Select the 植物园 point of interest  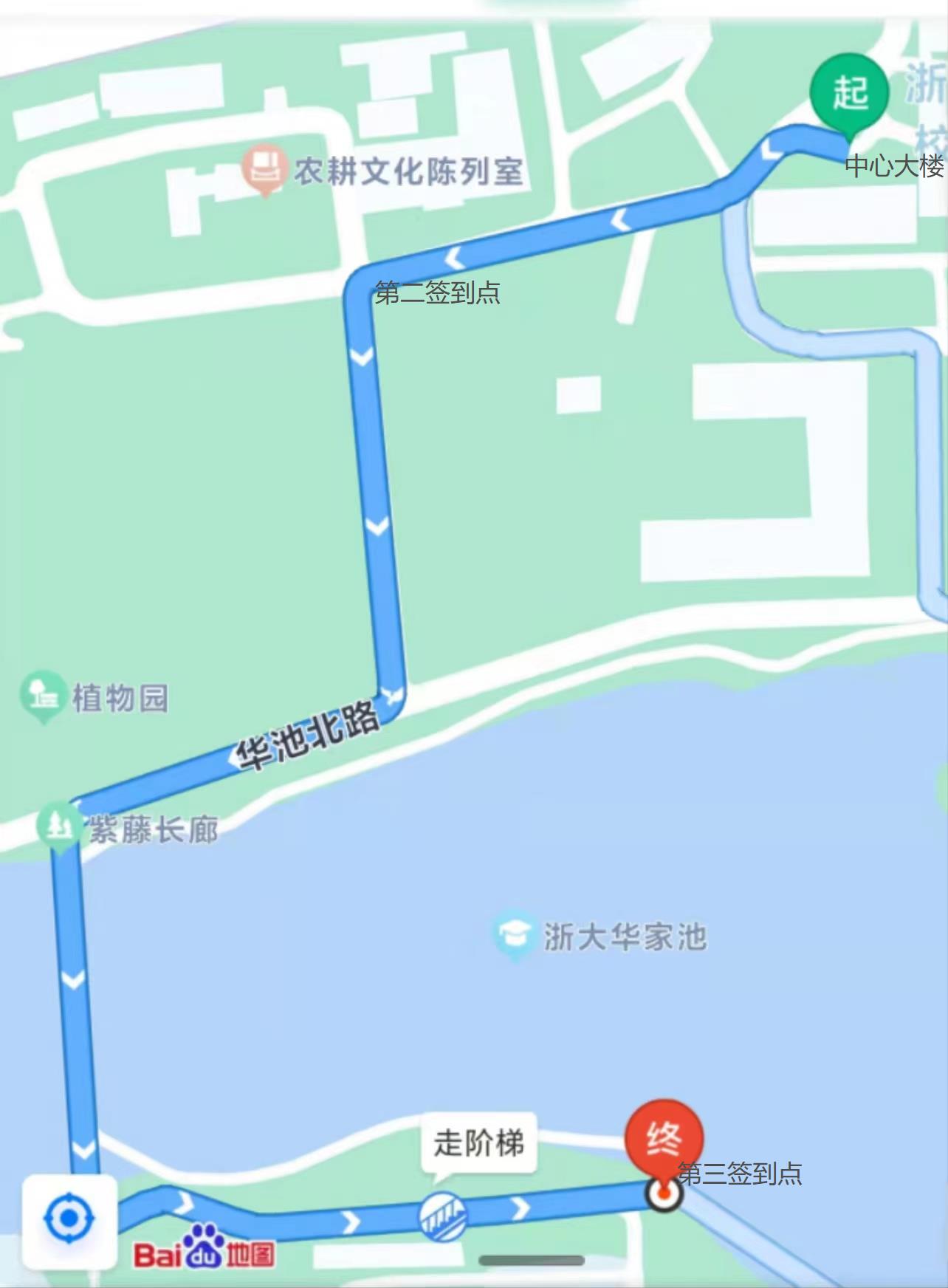tap(43, 695)
